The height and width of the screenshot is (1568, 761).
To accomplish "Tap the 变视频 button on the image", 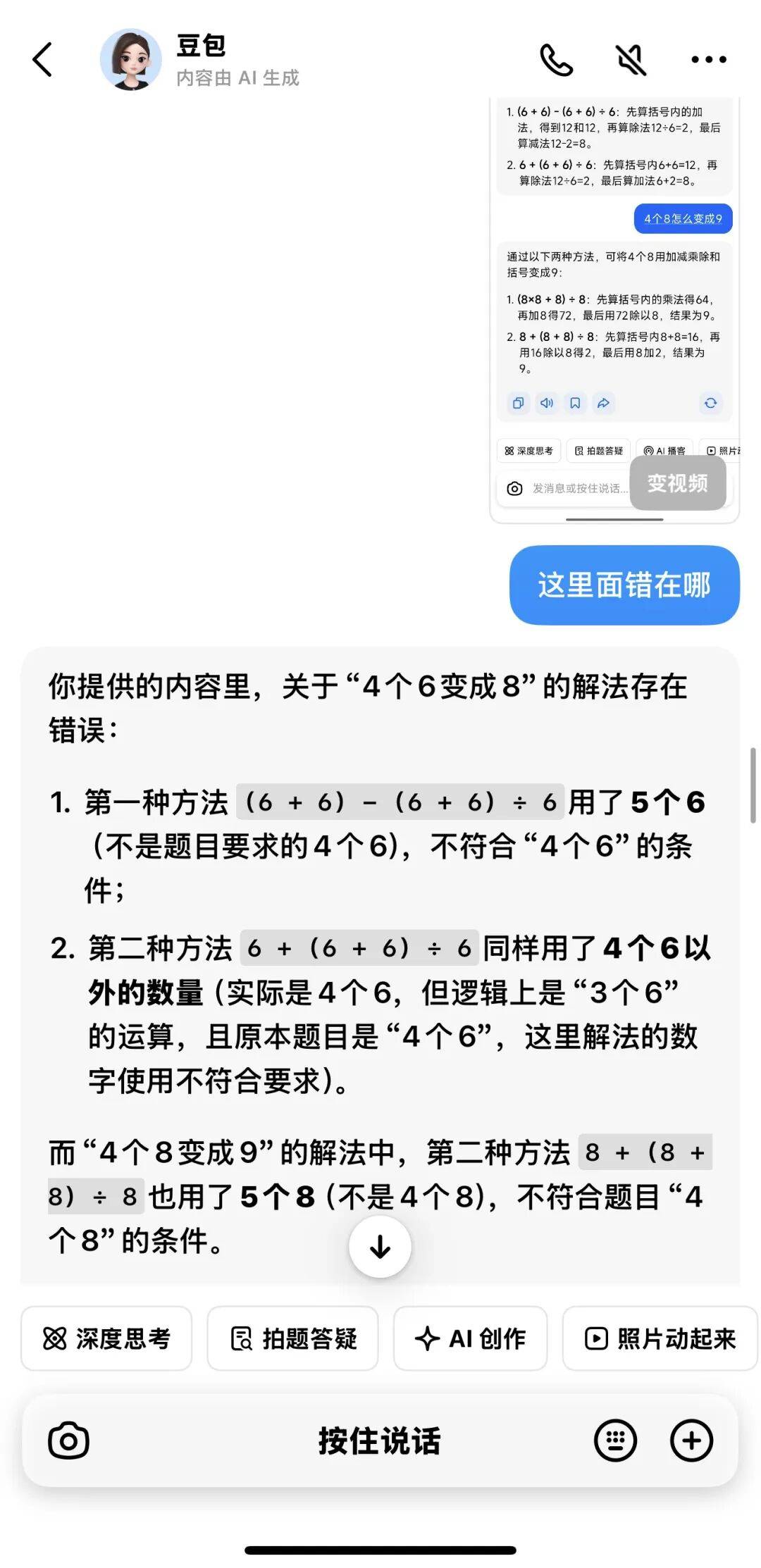I will pos(677,483).
